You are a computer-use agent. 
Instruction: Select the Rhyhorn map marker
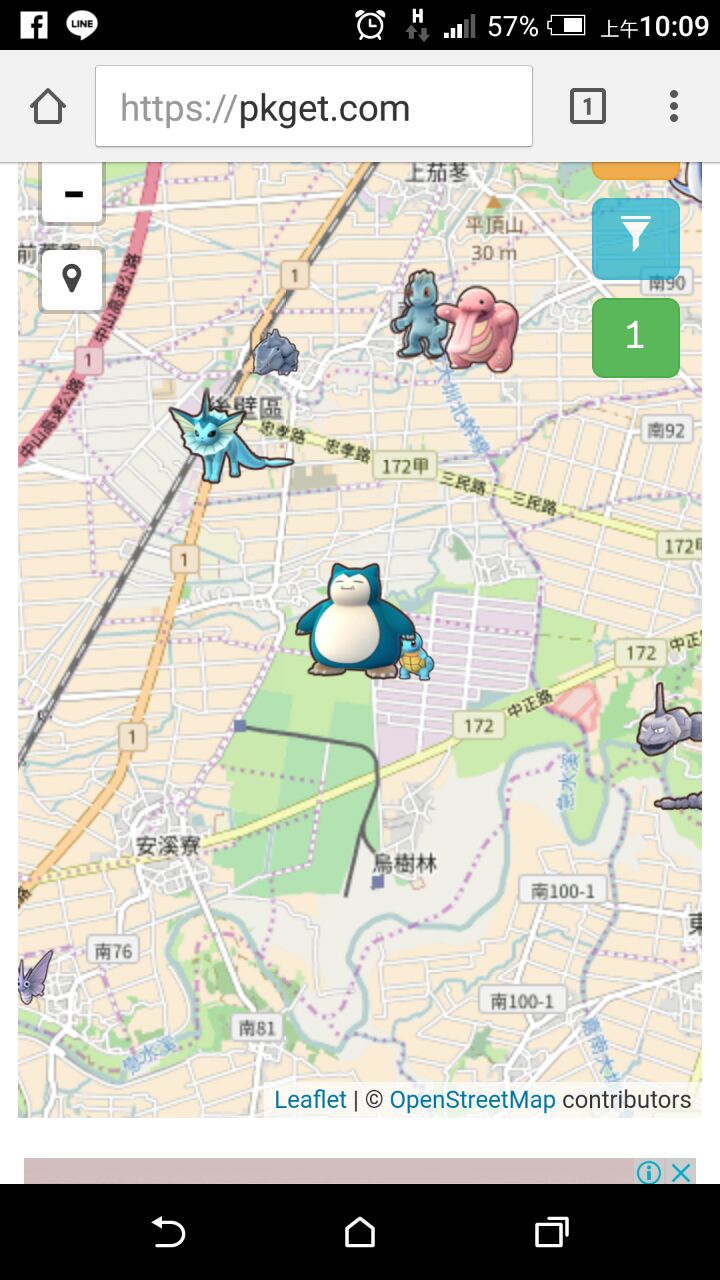tap(274, 353)
